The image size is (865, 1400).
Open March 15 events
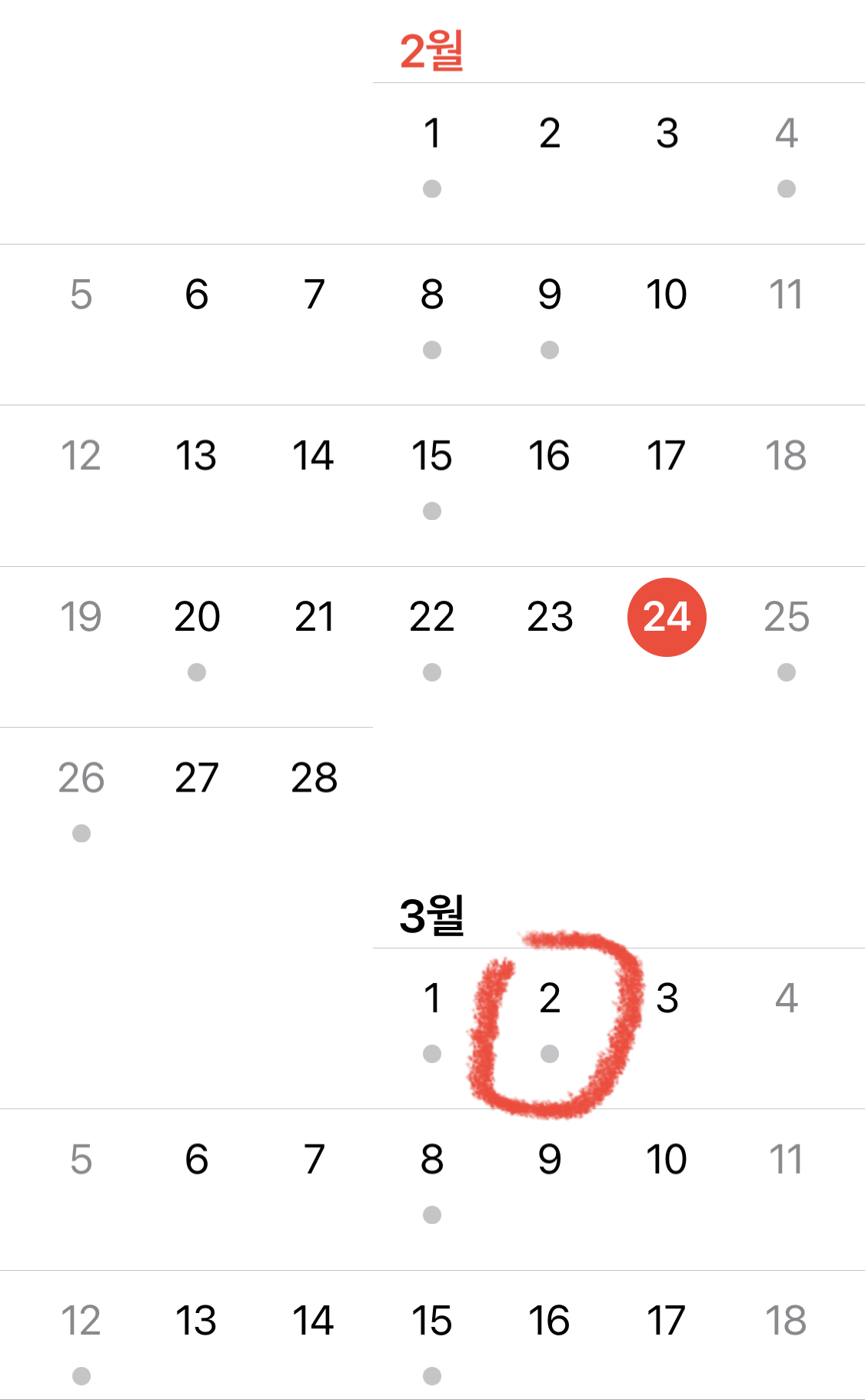click(x=432, y=1322)
